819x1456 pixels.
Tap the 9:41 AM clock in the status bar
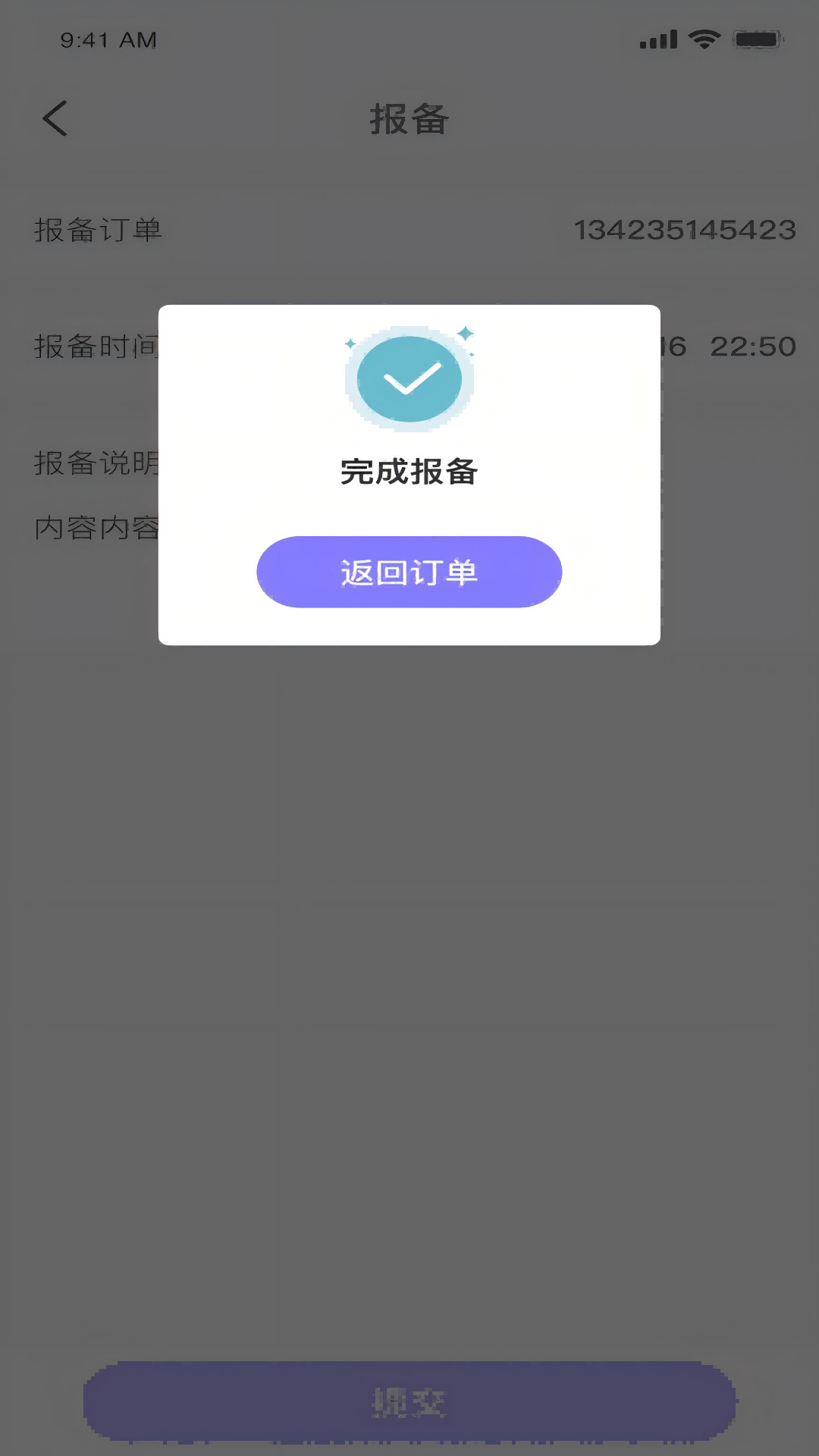[x=106, y=39]
